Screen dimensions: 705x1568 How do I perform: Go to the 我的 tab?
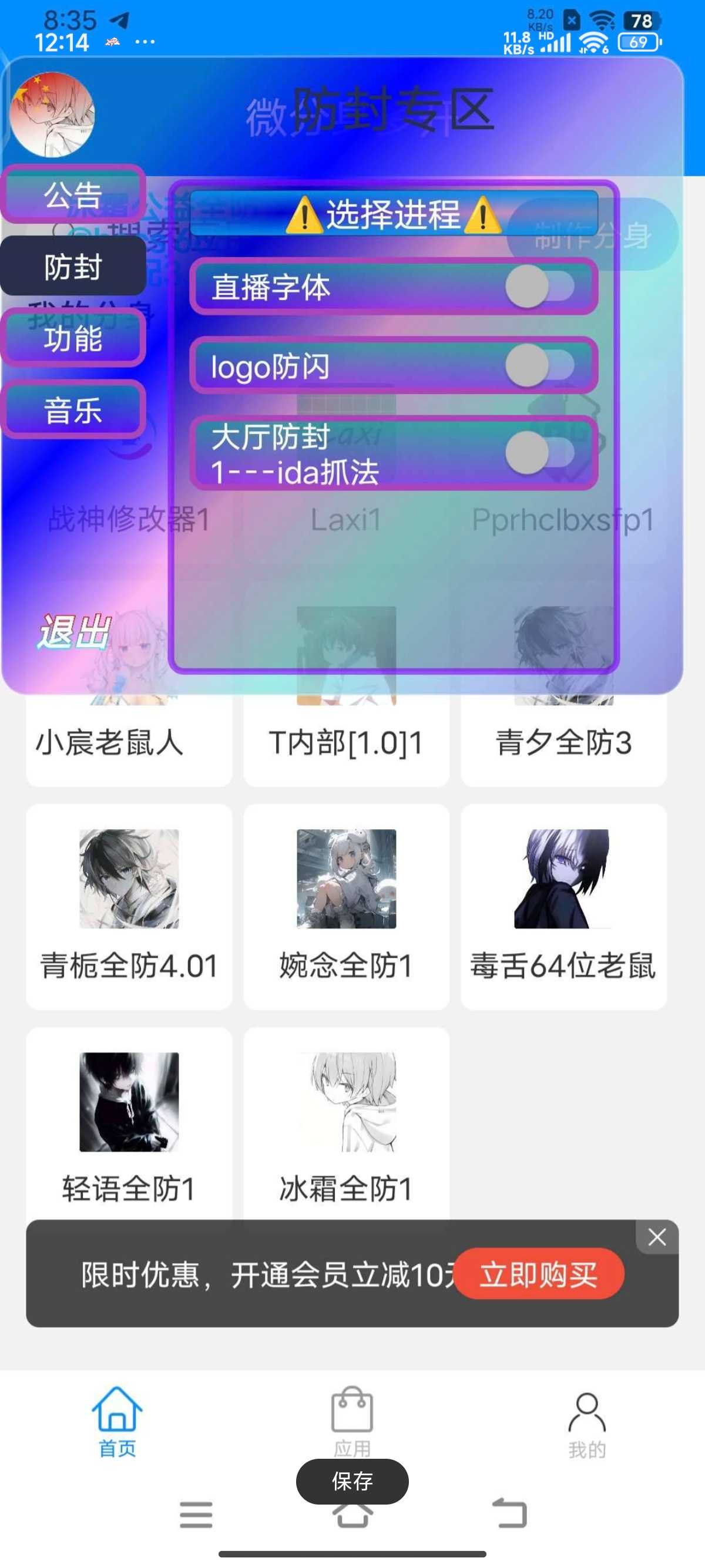(587, 1424)
